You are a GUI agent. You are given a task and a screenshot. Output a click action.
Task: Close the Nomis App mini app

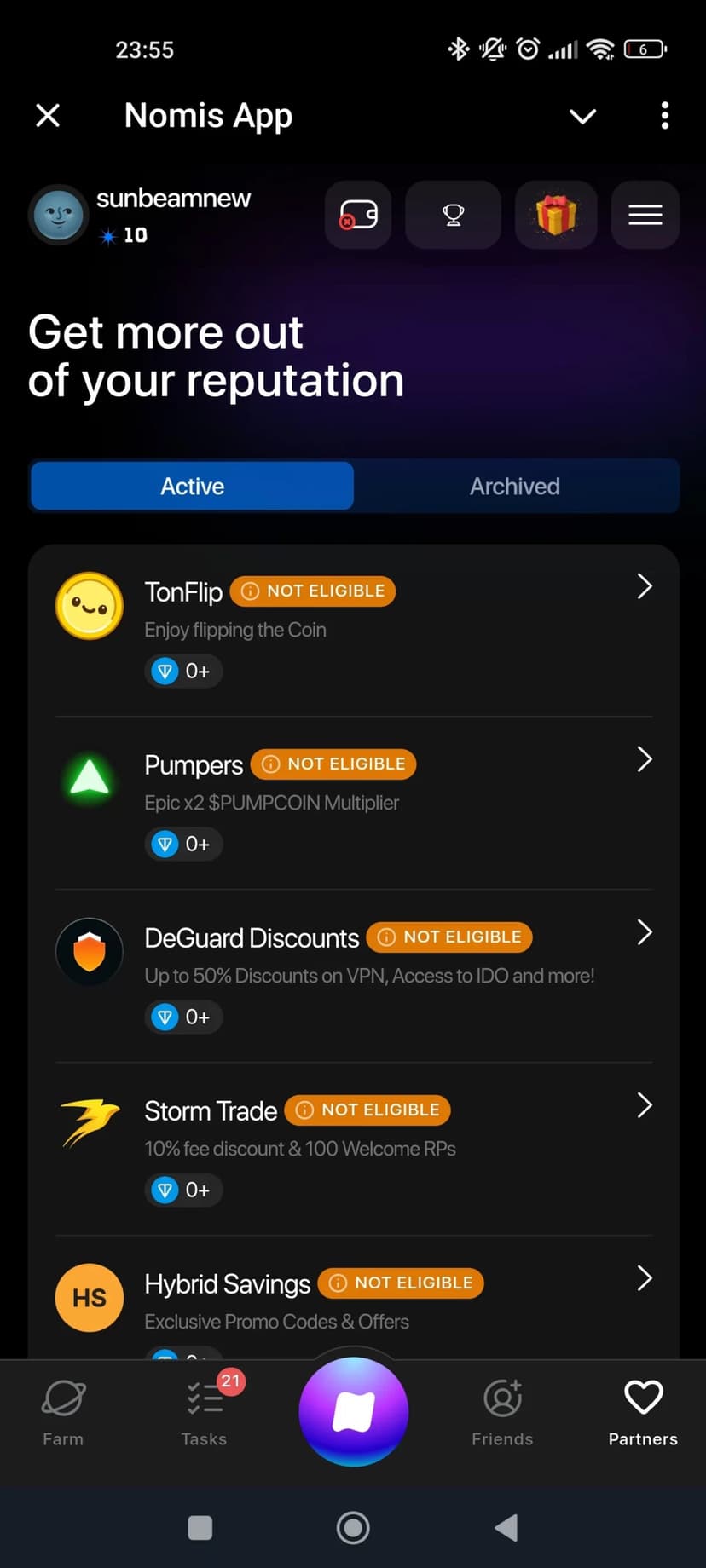[48, 115]
